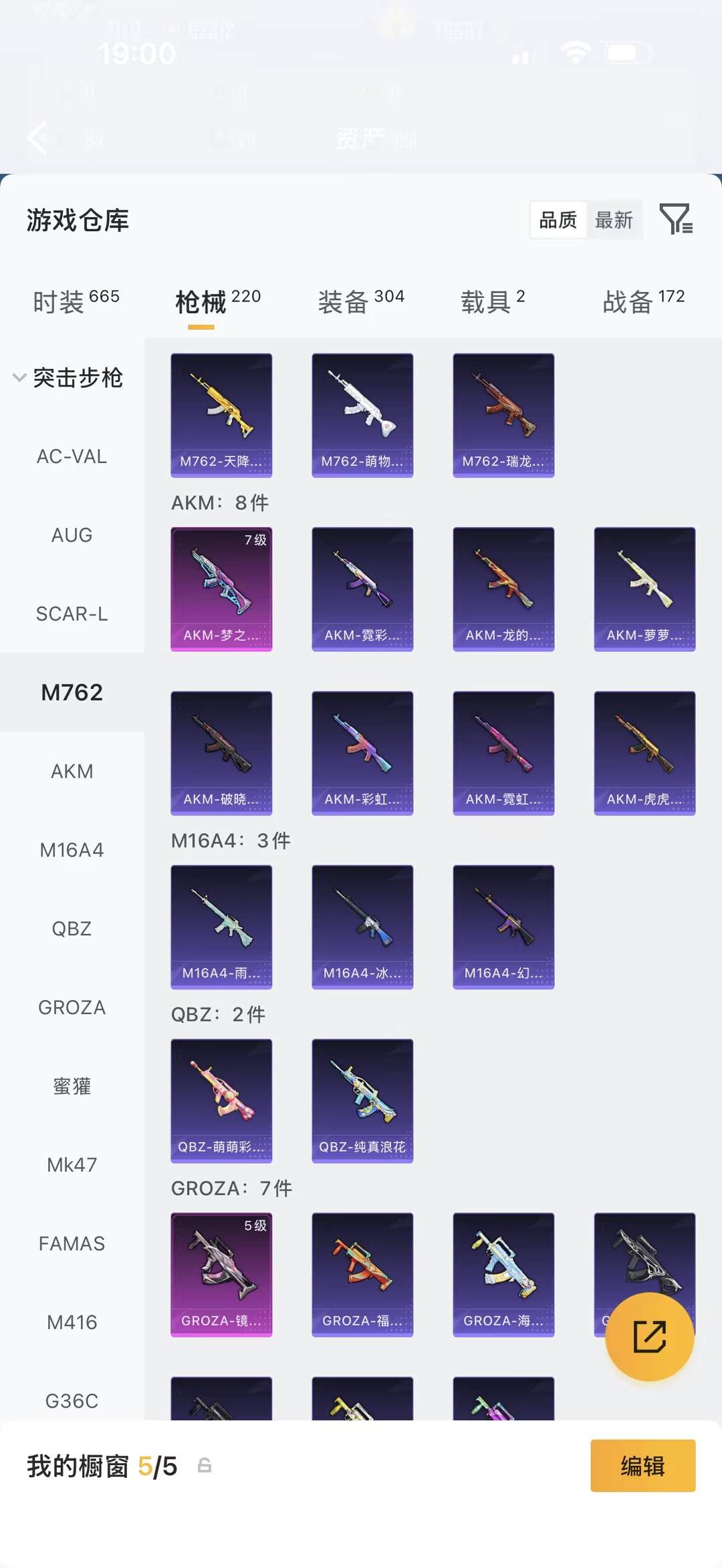Jump to GROZA in the sidebar

72,1007
